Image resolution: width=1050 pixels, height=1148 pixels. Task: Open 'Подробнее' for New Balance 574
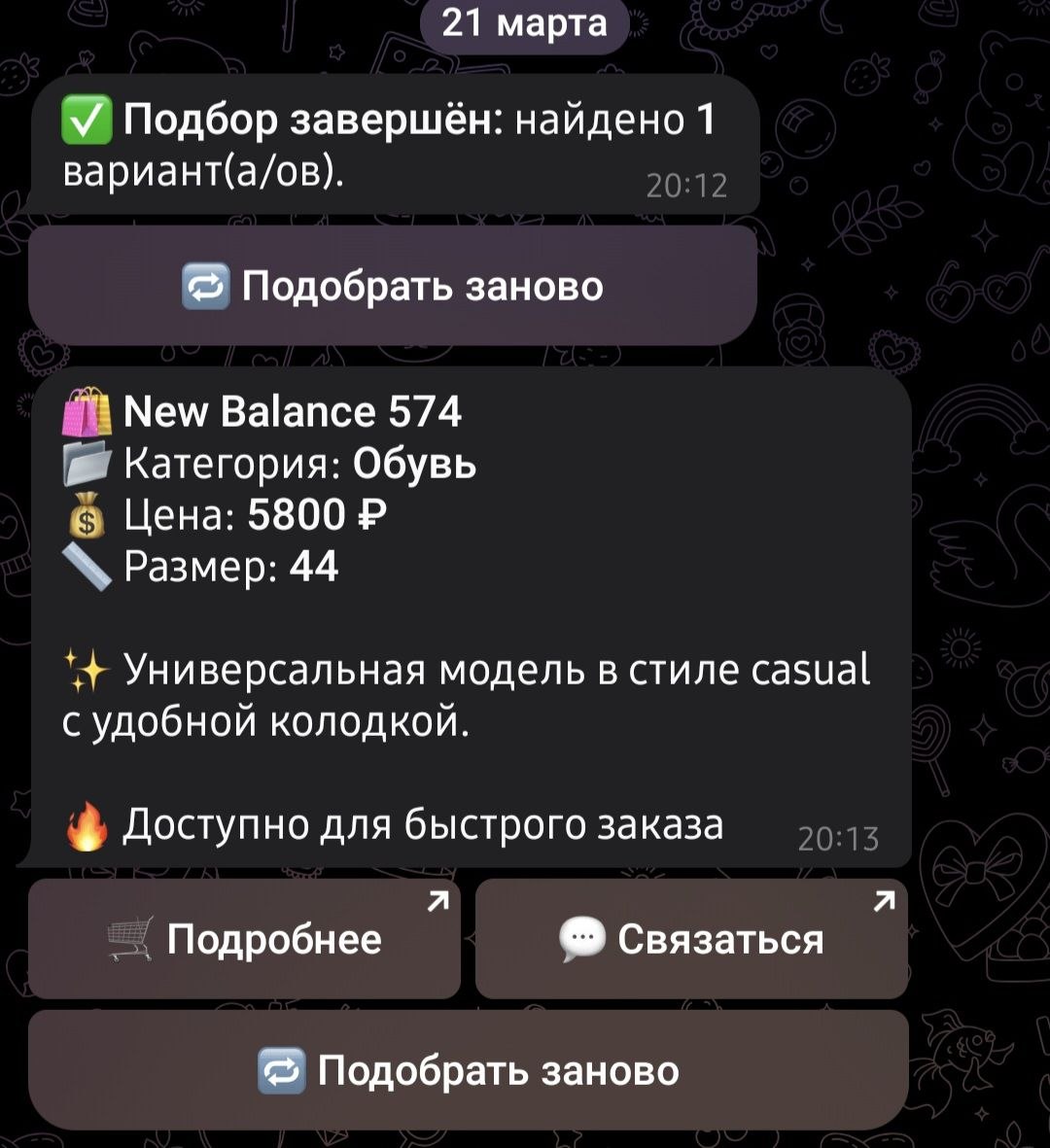[x=244, y=939]
